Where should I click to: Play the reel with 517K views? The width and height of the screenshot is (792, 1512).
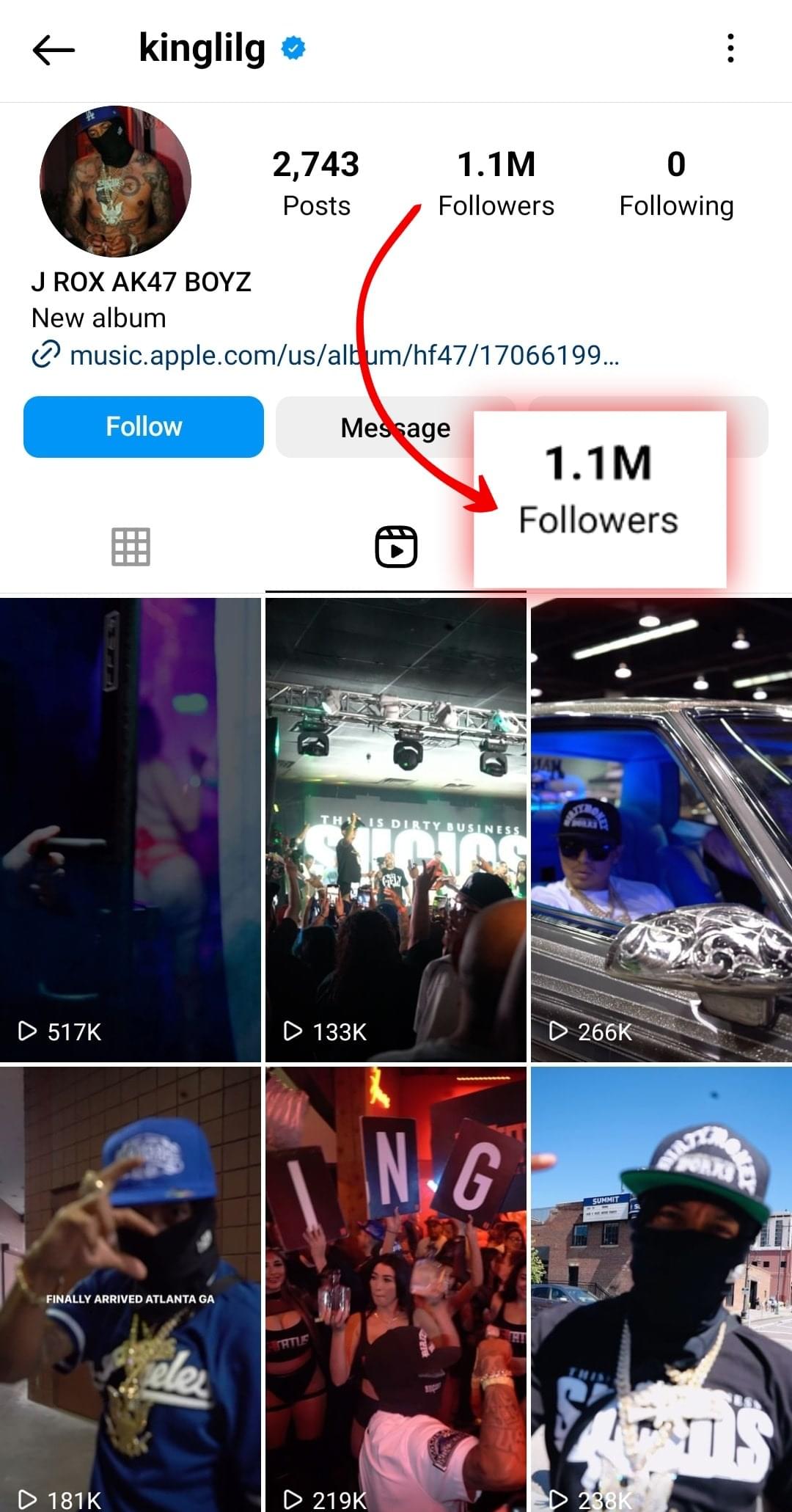pos(131,829)
